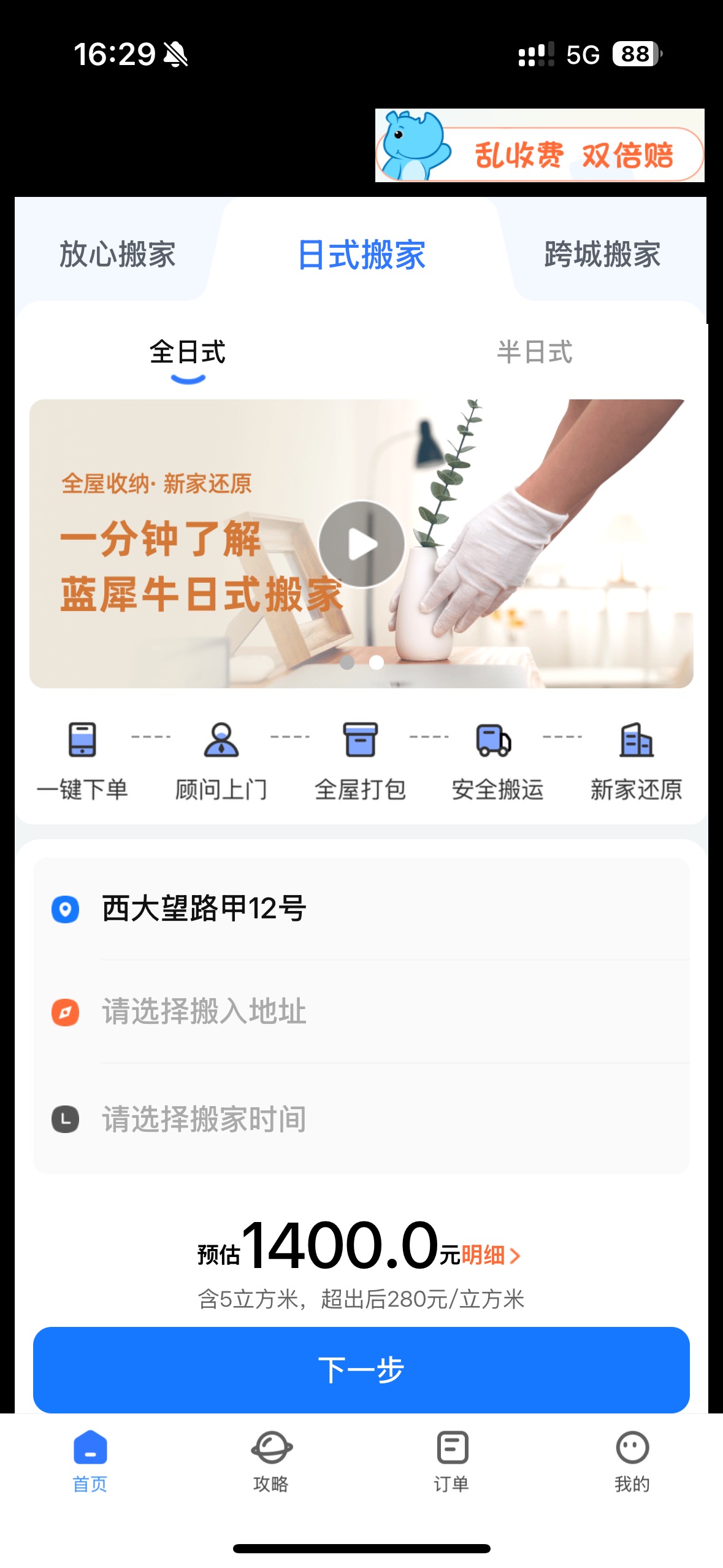Viewport: 723px width, 1568px height.
Task: View the price 明细 breakdown
Action: [x=489, y=1255]
